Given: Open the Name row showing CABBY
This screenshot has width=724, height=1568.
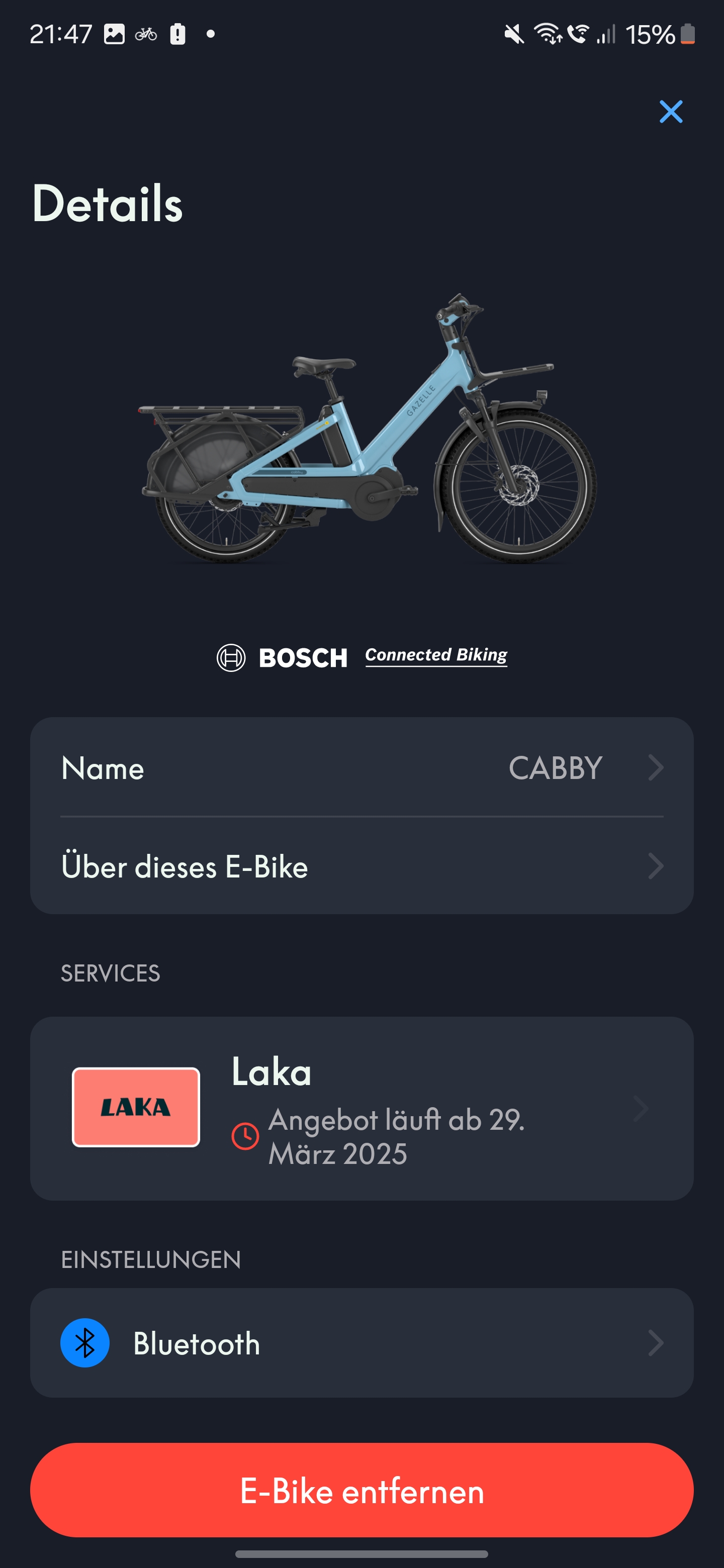Looking at the screenshot, I should 361,767.
